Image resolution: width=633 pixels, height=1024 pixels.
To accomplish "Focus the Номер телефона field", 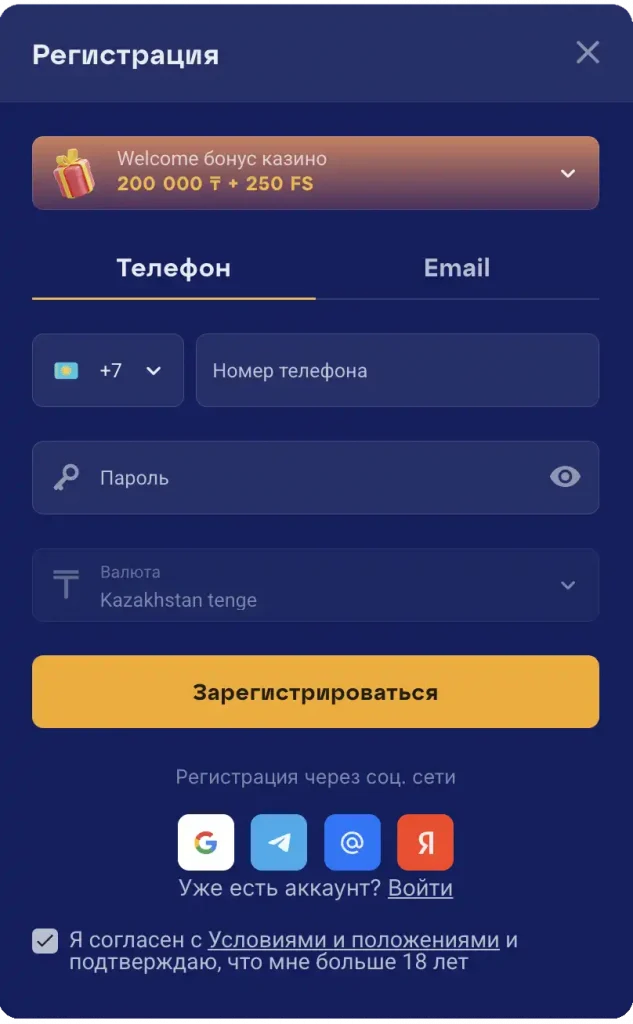I will (397, 370).
